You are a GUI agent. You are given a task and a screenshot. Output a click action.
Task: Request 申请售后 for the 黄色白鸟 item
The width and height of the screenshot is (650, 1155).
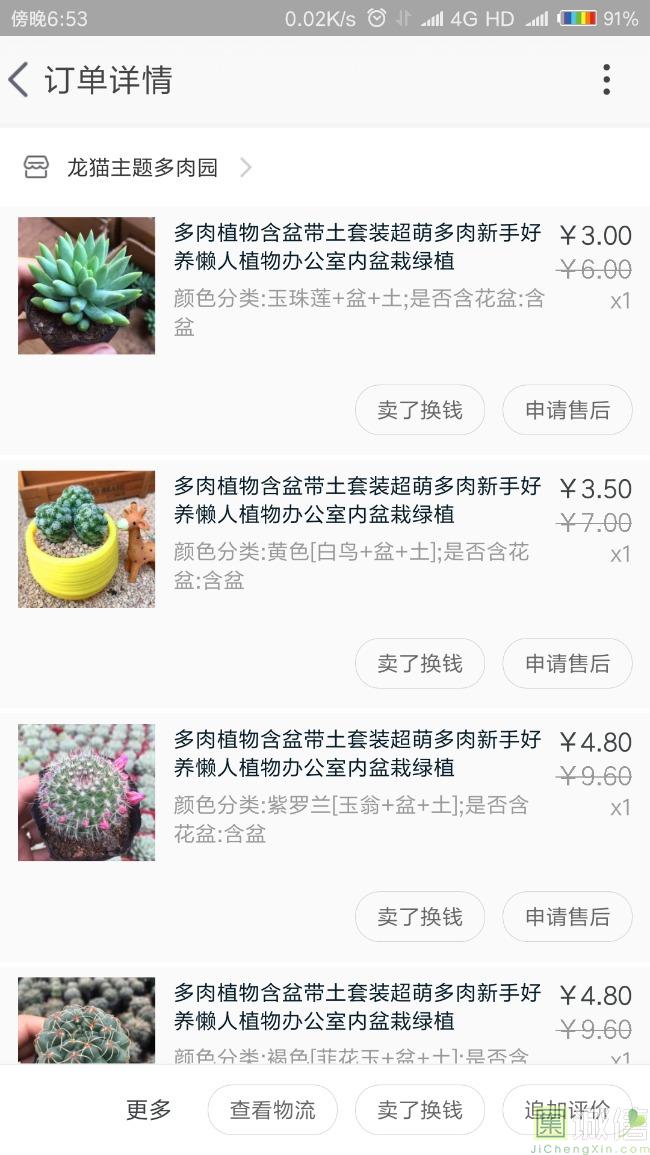(567, 663)
